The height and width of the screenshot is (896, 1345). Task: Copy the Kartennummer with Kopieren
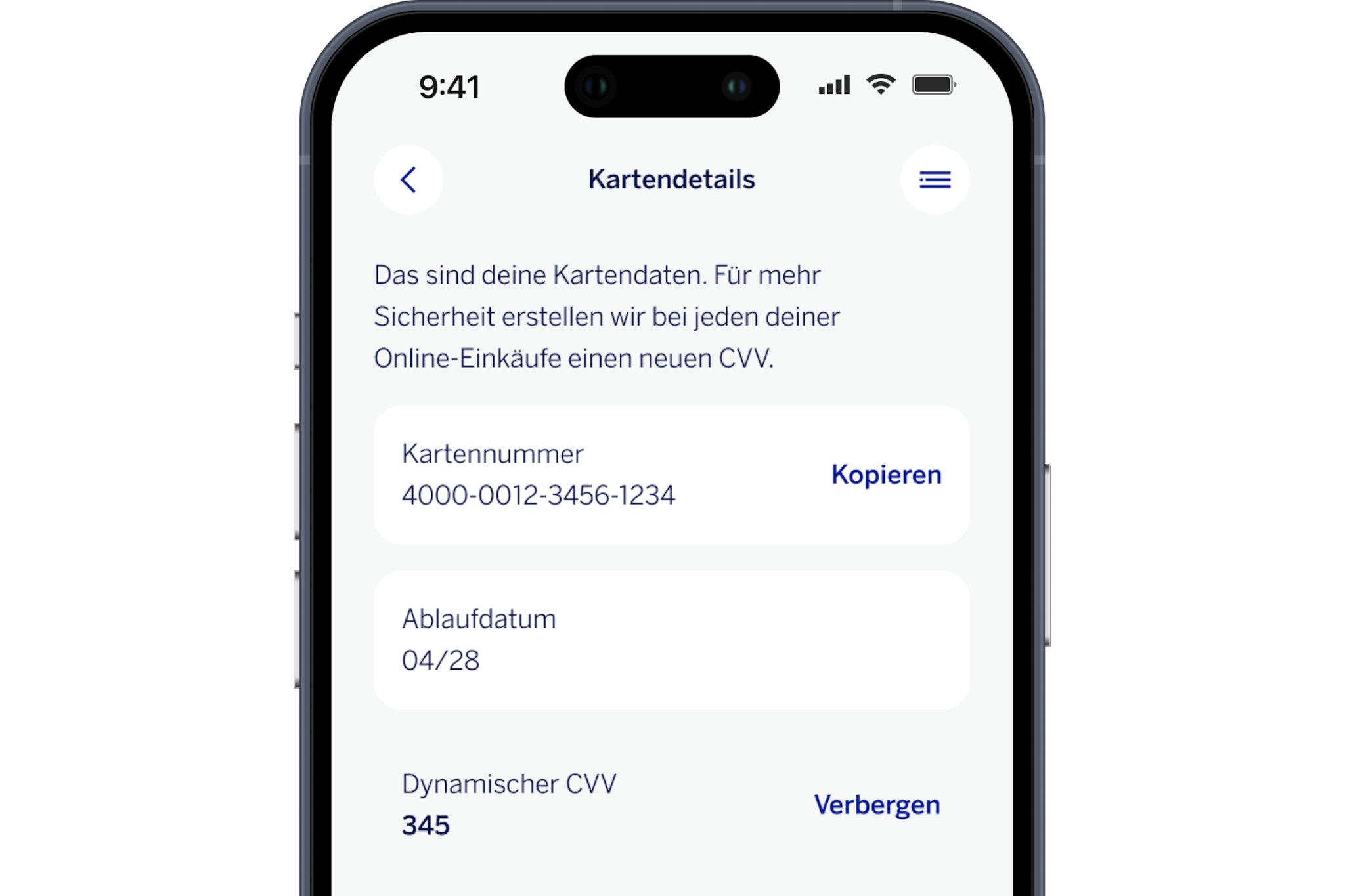(x=886, y=475)
